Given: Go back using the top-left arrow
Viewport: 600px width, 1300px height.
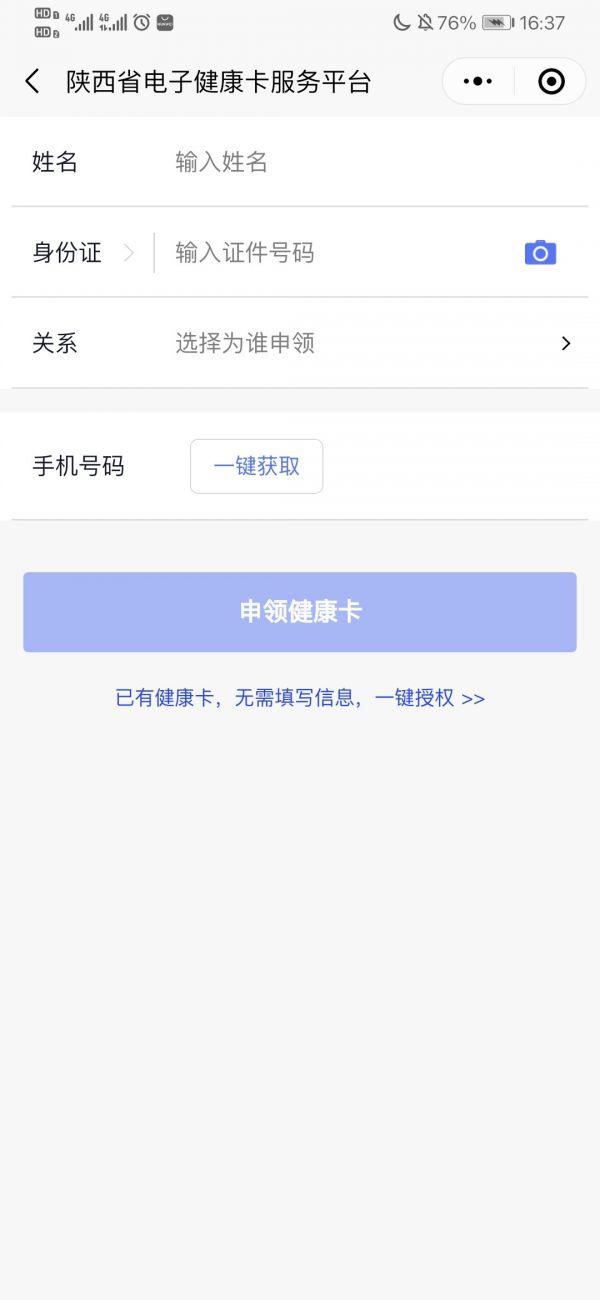Looking at the screenshot, I should click(x=33, y=82).
